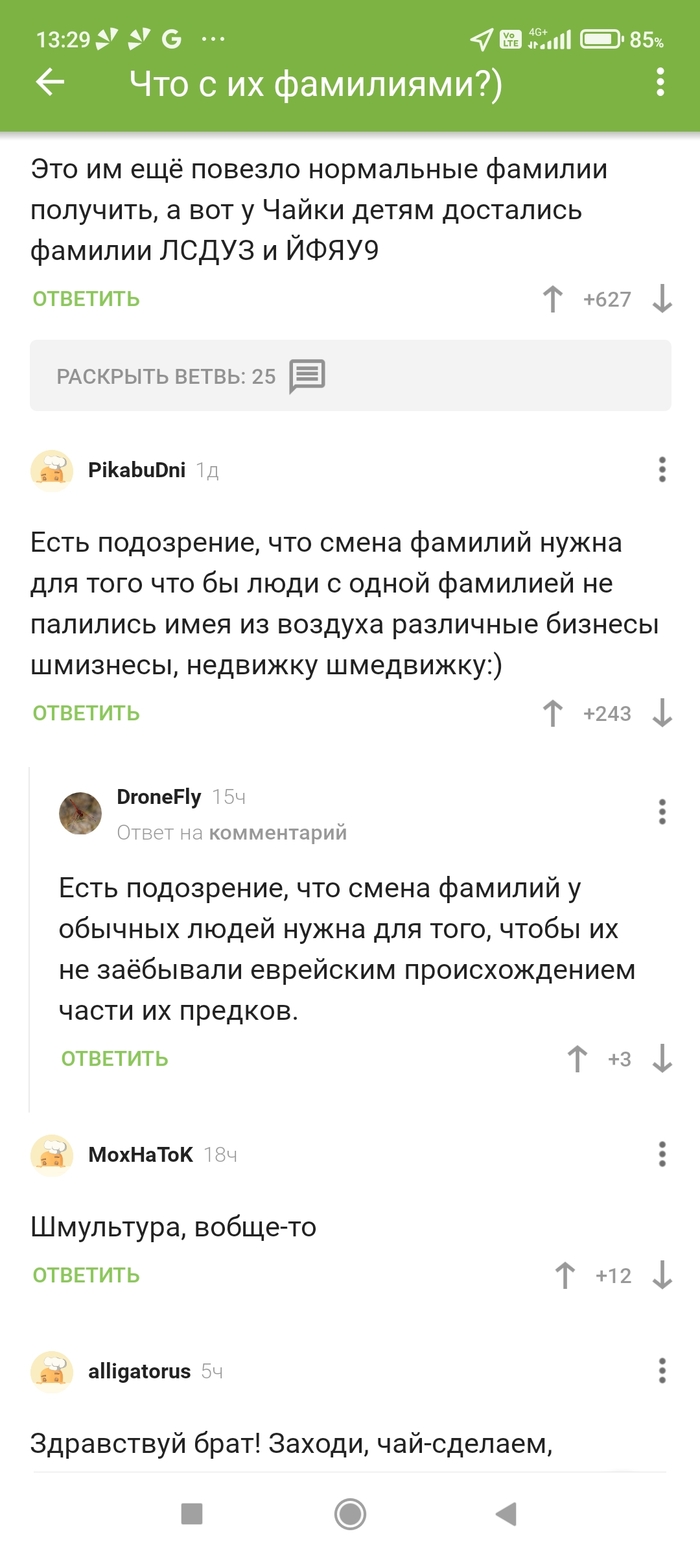The image size is (700, 1556).
Task: Upvote PikabuDni's comment
Action: coord(552,713)
